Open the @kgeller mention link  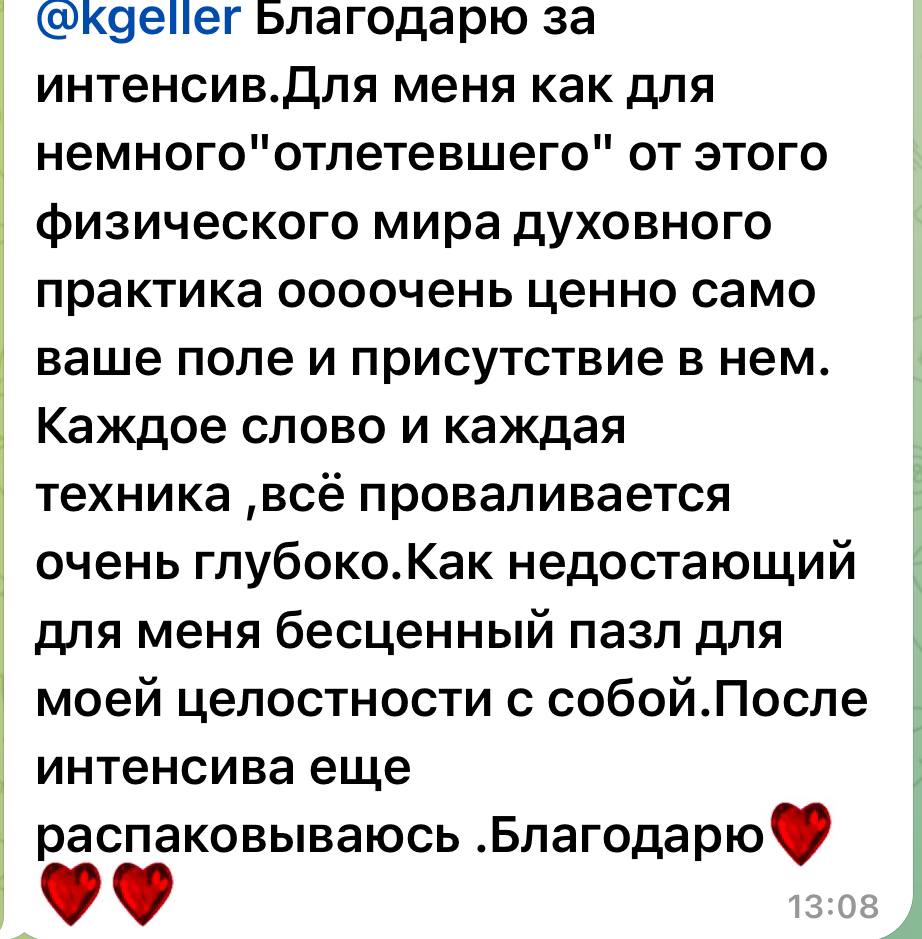136,20
